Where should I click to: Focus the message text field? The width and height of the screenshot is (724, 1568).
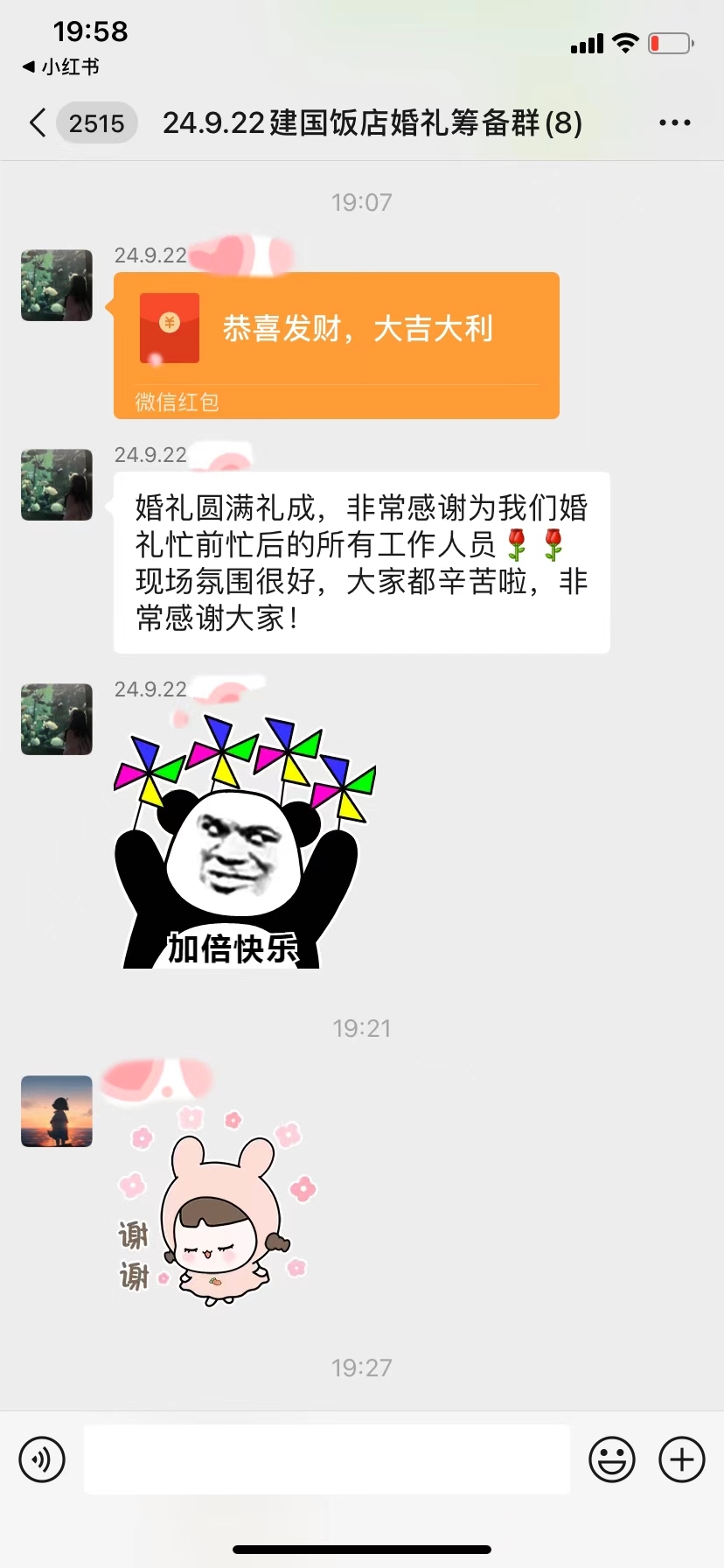326,1459
